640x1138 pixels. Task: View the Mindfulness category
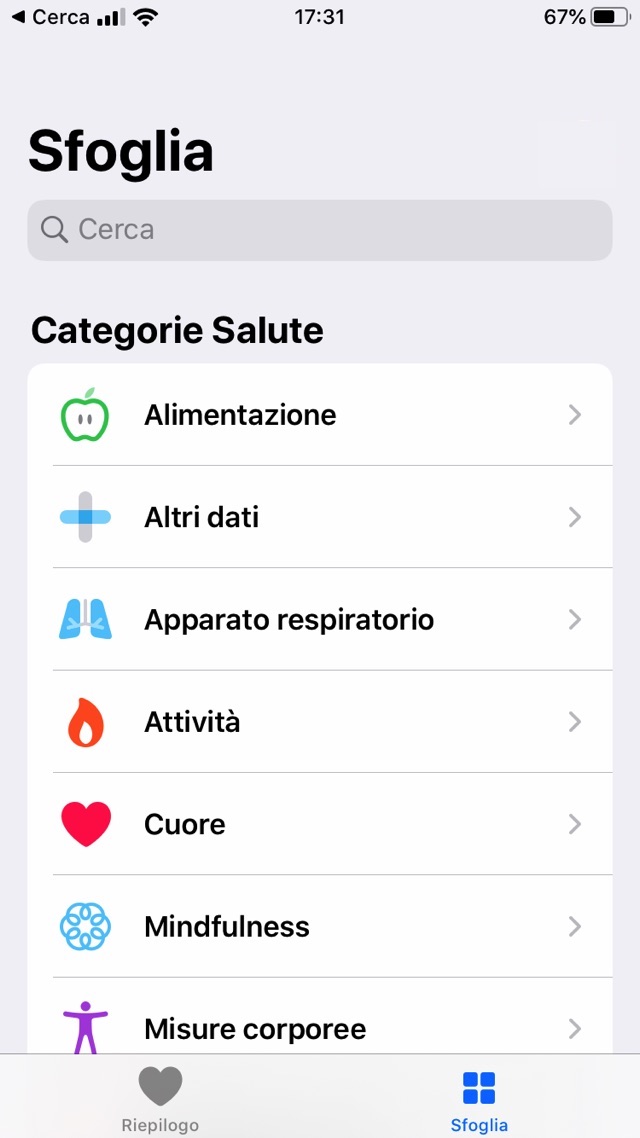coord(320,927)
